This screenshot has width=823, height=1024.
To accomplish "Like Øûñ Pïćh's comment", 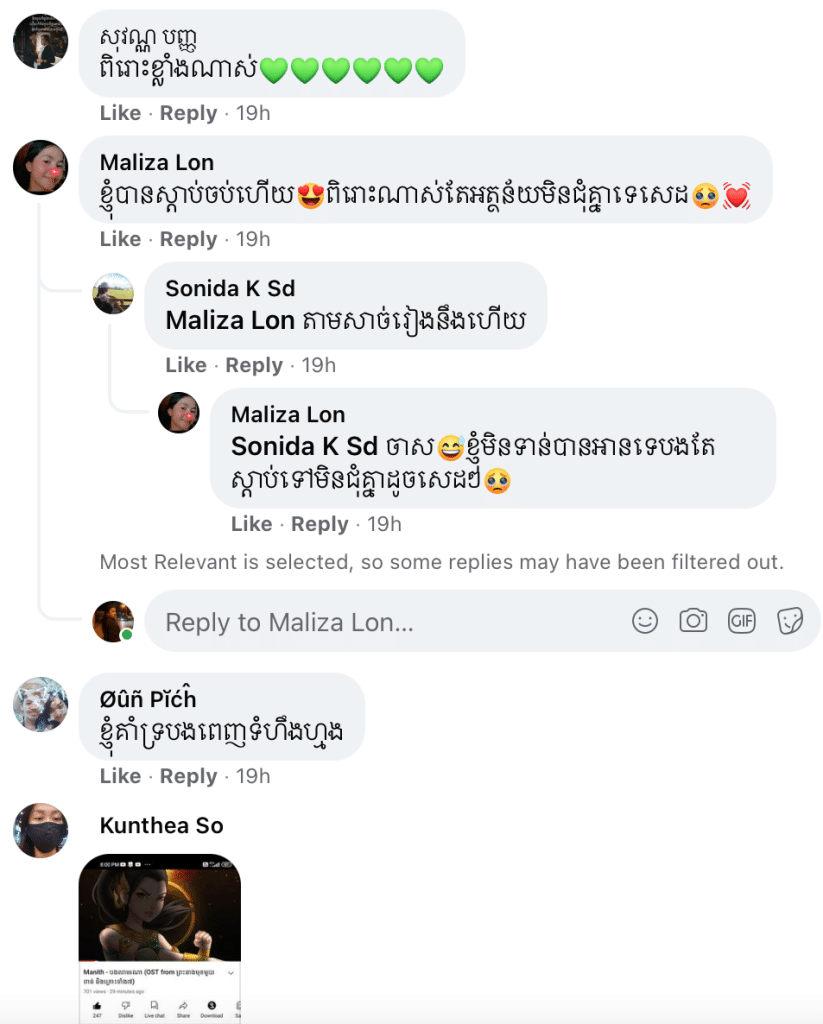I will point(120,776).
